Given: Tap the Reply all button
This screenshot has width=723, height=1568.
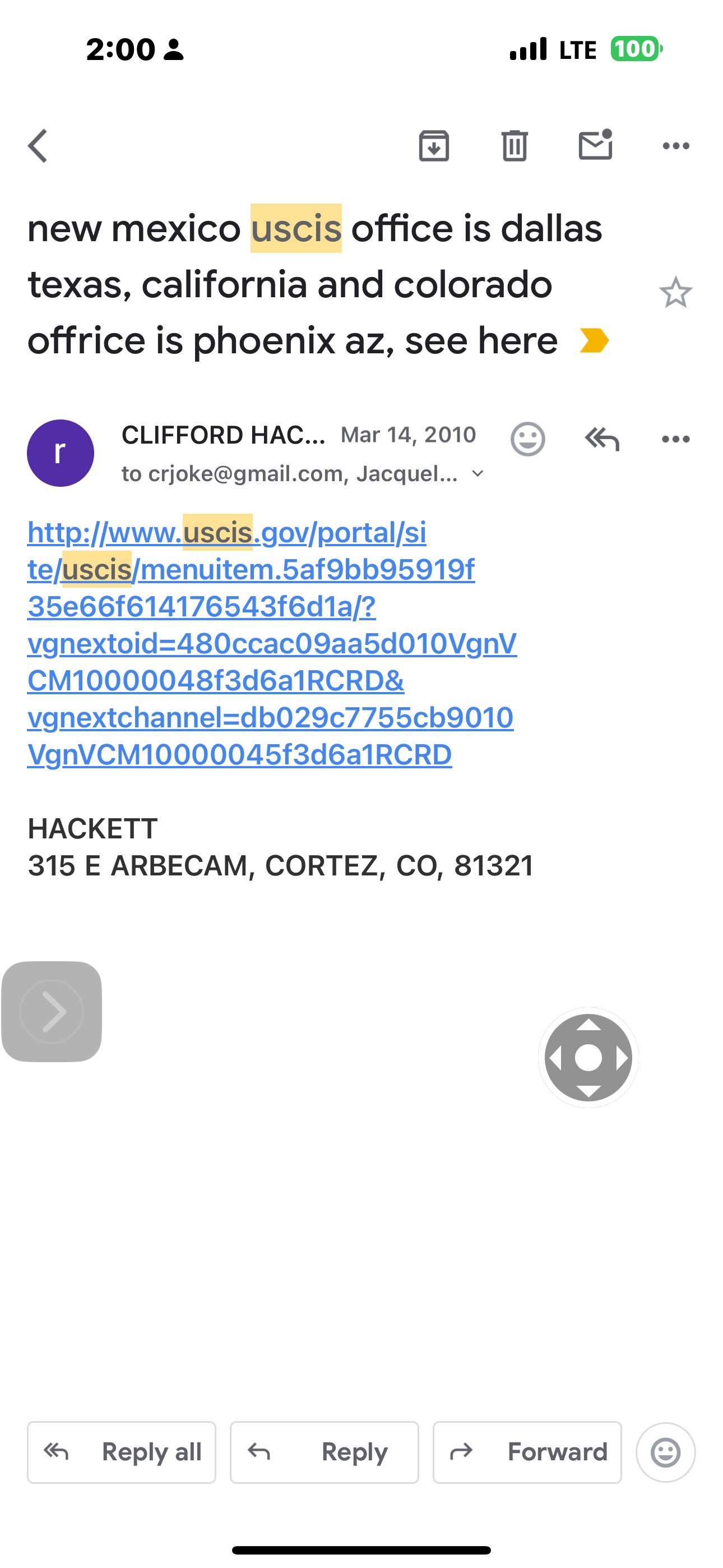Looking at the screenshot, I should click(122, 1452).
